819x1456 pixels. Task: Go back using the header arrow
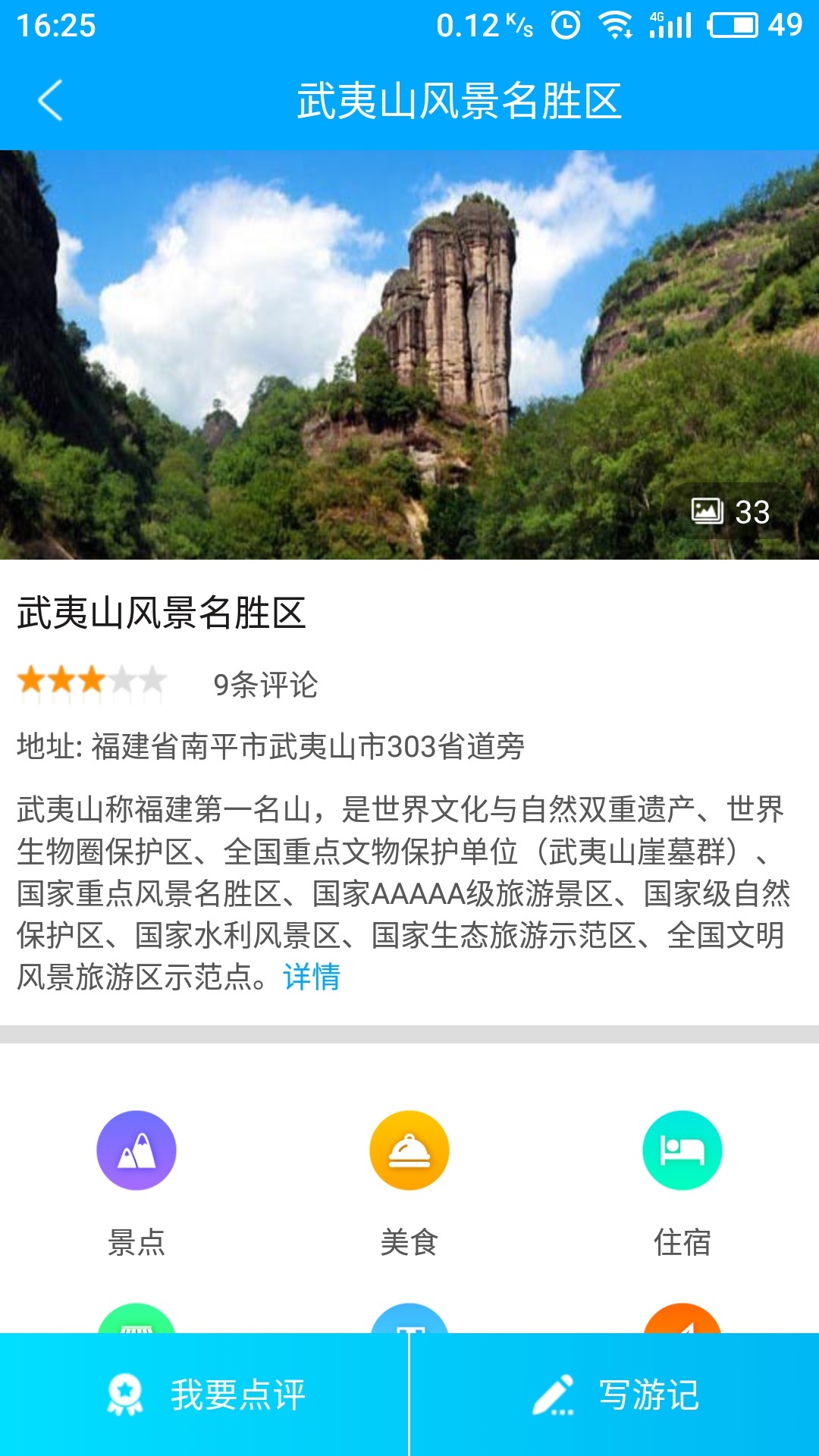(50, 100)
